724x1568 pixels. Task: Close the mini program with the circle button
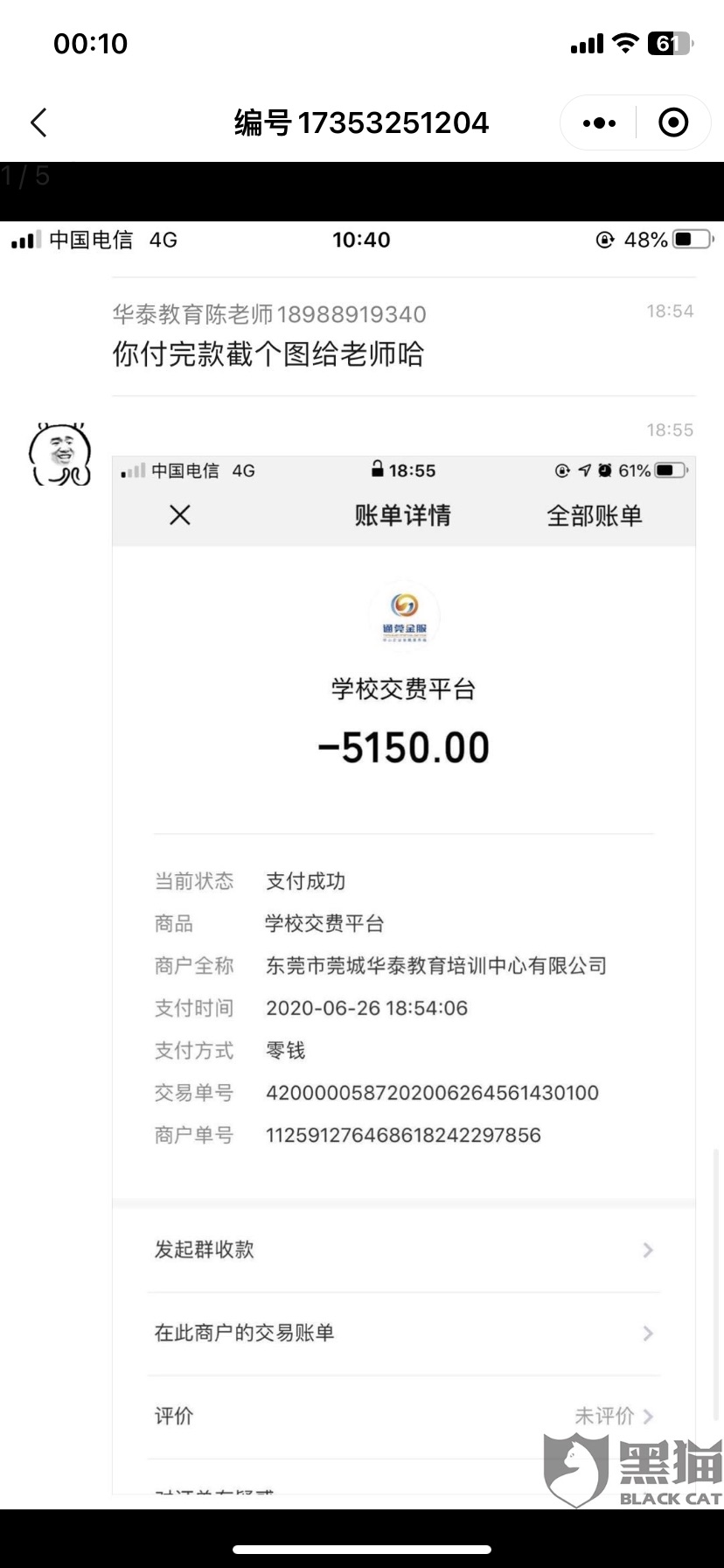pos(673,122)
